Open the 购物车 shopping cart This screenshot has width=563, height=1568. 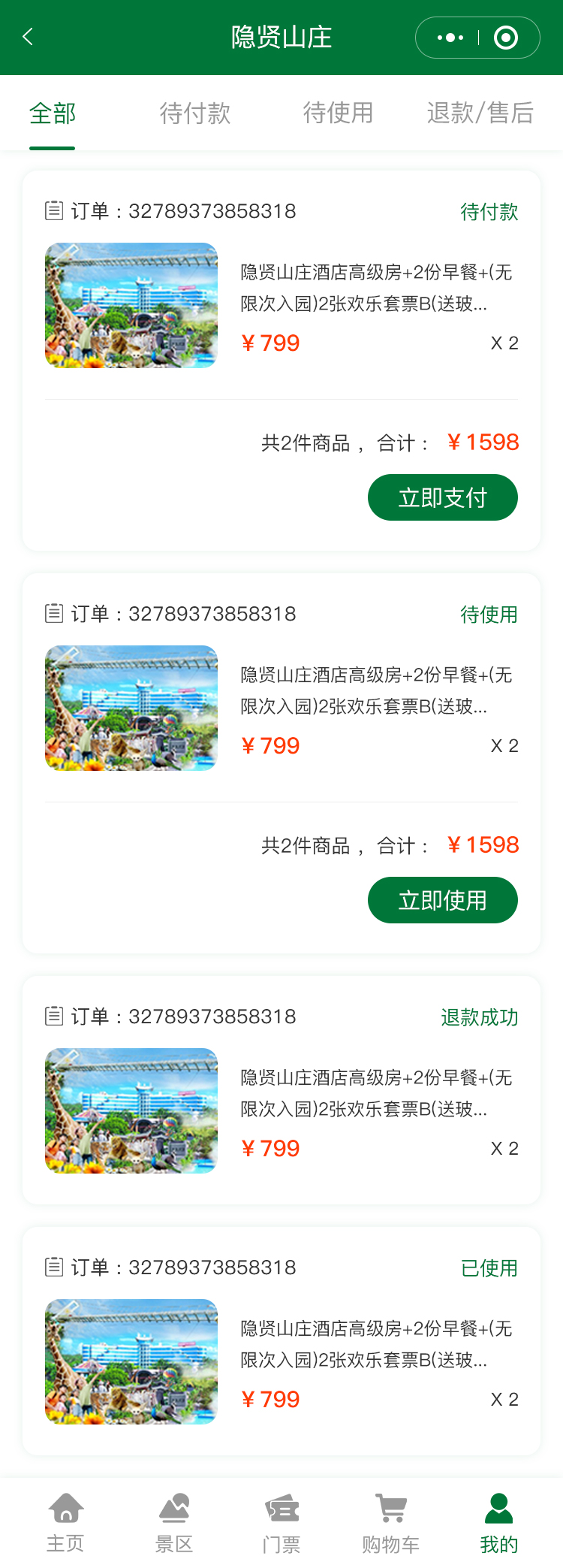(x=390, y=1523)
